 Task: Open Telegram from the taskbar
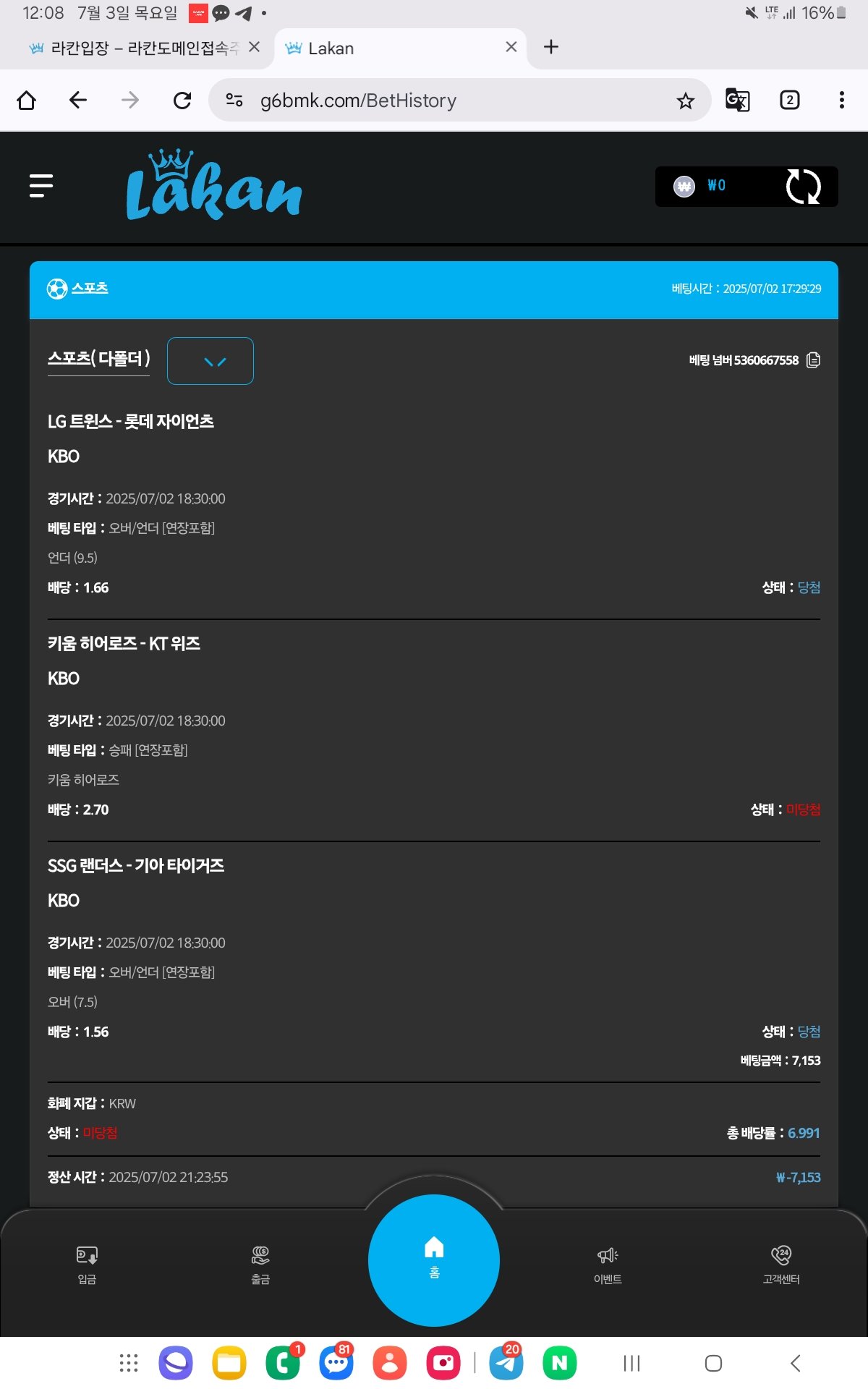tap(506, 1363)
